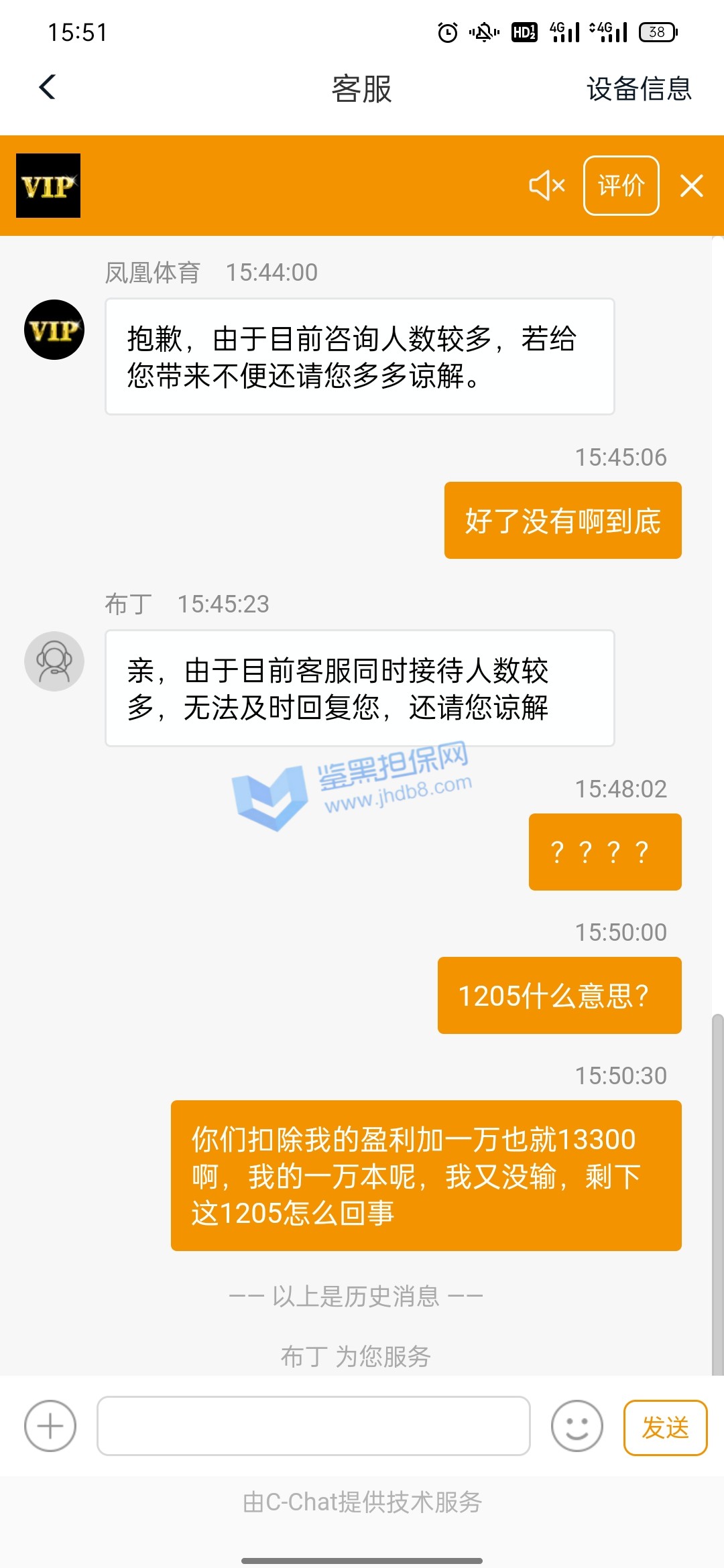Image resolution: width=724 pixels, height=1568 pixels.
Task: Close the chat session with the X
Action: pyautogui.click(x=691, y=186)
